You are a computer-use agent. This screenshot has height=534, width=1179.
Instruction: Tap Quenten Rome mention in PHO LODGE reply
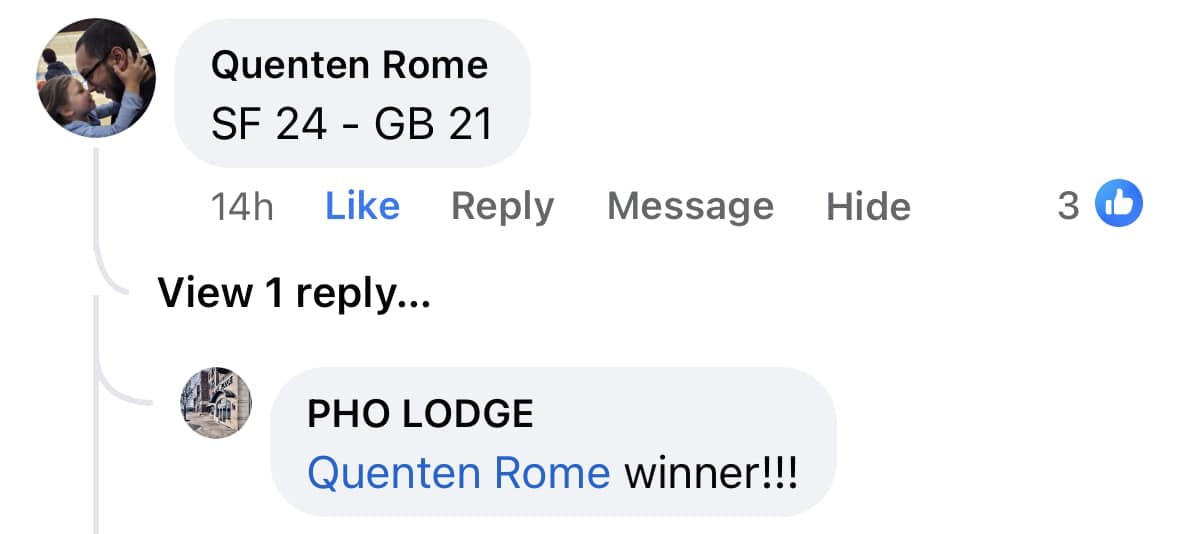coord(458,472)
